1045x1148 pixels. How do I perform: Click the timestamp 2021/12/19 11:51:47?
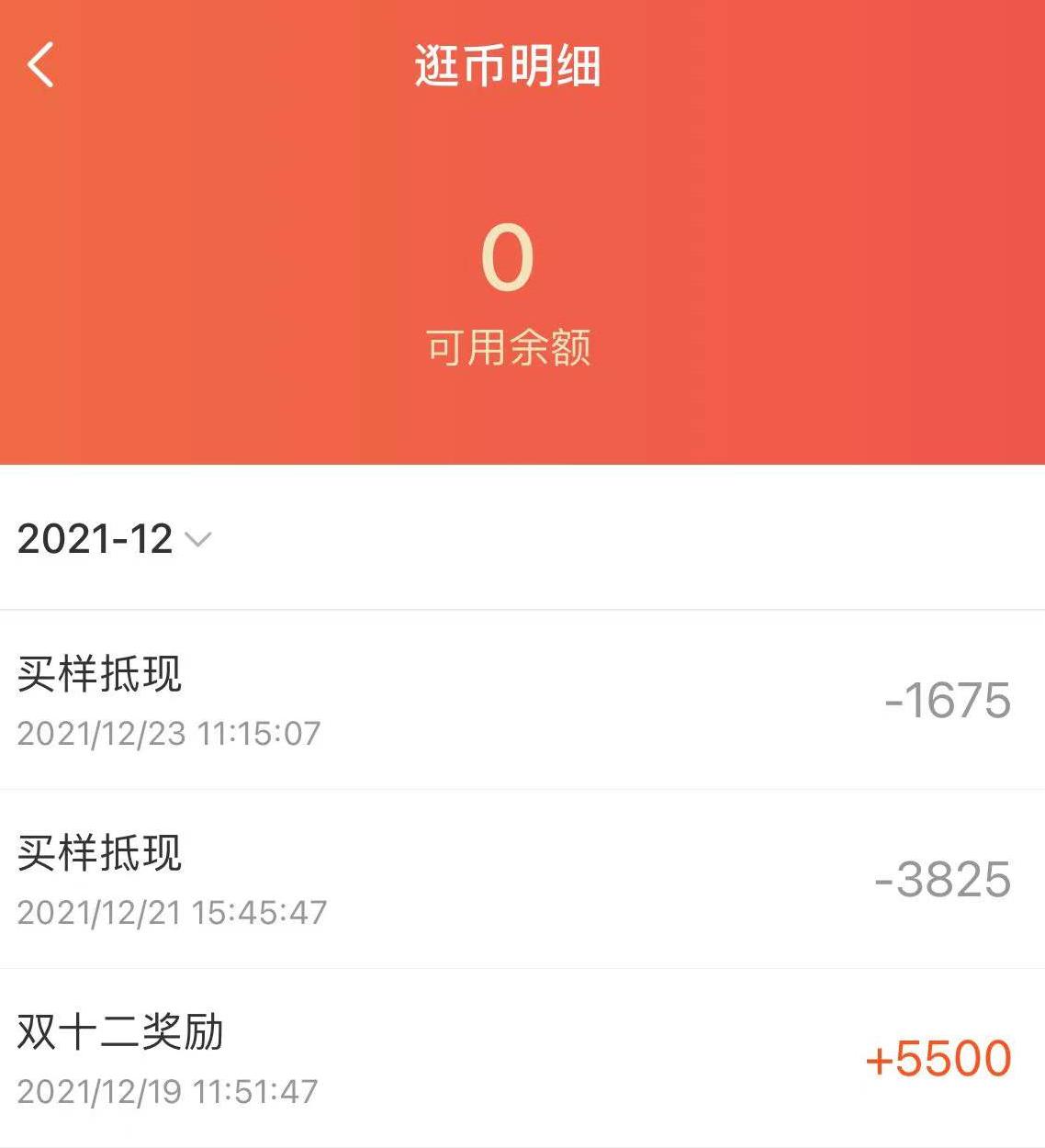pos(168,1095)
